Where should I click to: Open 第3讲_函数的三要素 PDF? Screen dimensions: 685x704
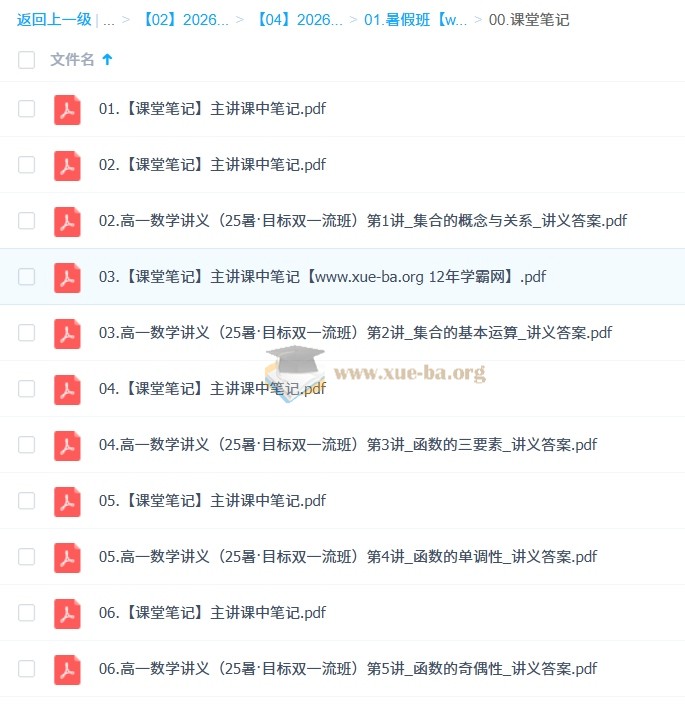[347, 445]
